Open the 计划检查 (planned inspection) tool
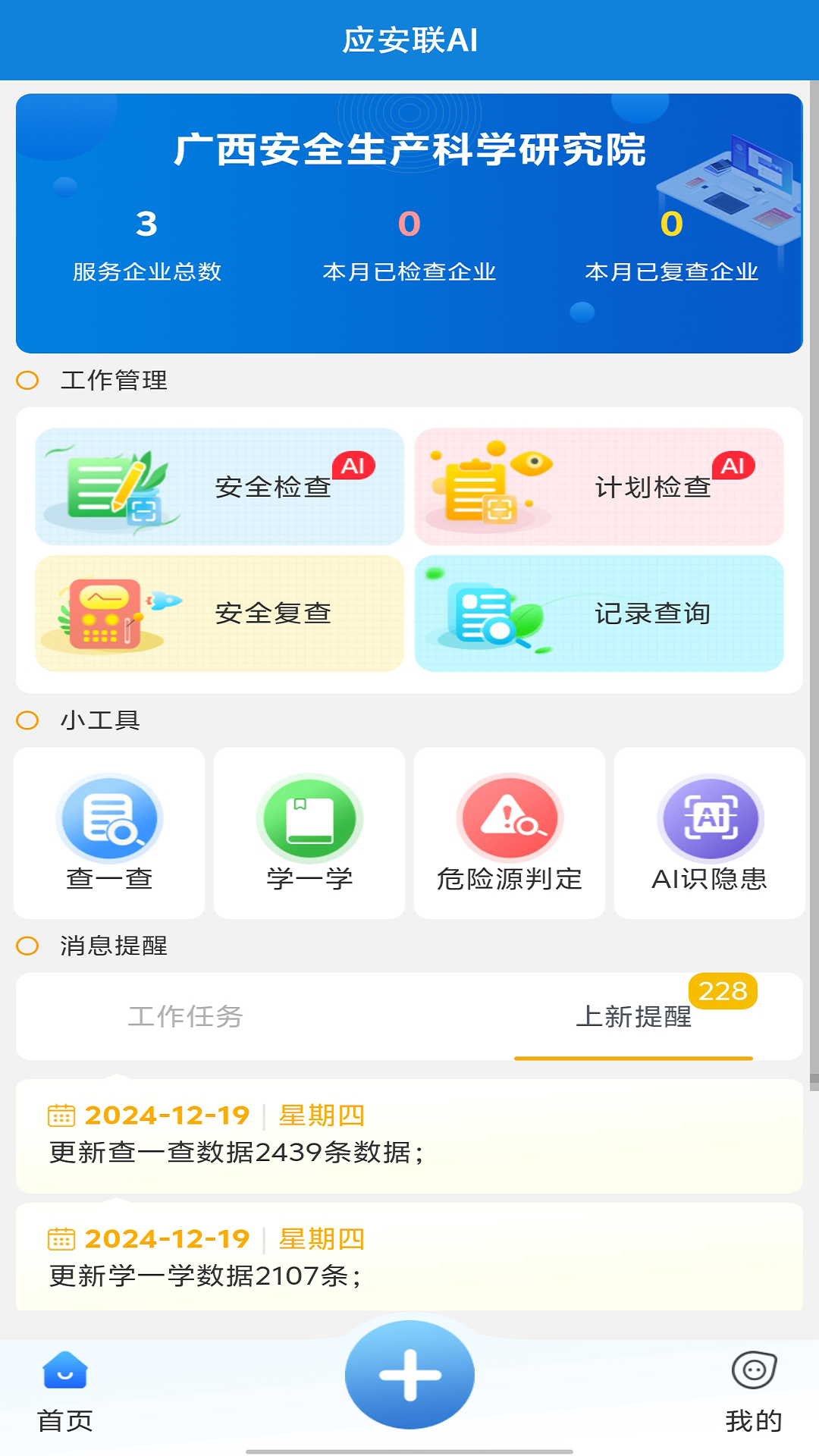This screenshot has width=819, height=1456. pyautogui.click(x=598, y=486)
